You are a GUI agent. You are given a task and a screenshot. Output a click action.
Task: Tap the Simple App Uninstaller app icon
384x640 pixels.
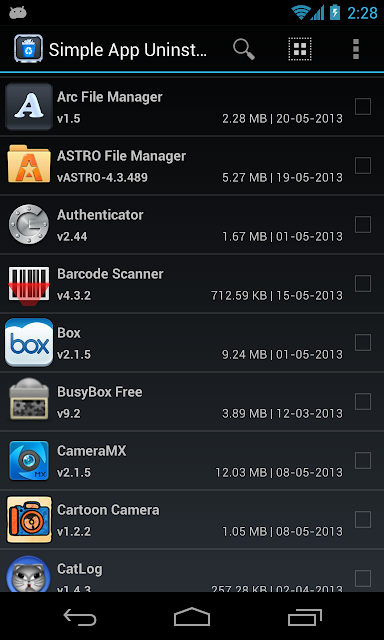click(x=28, y=49)
